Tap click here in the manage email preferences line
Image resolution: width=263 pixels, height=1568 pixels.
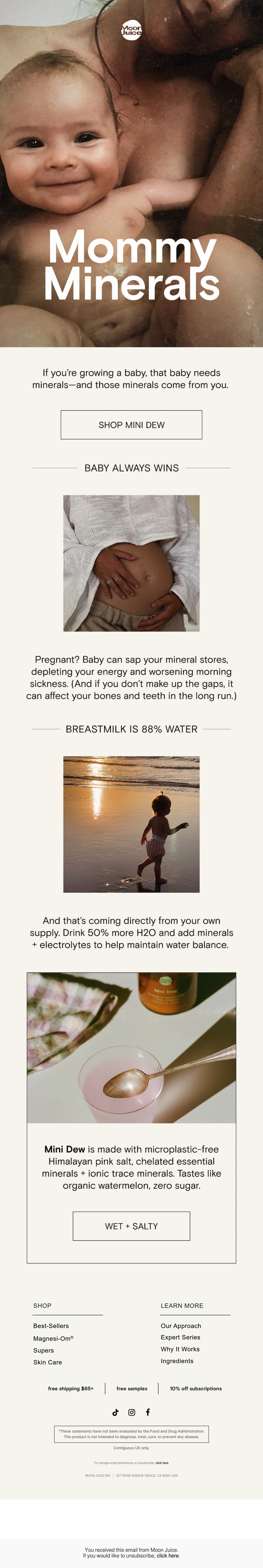162,1463
